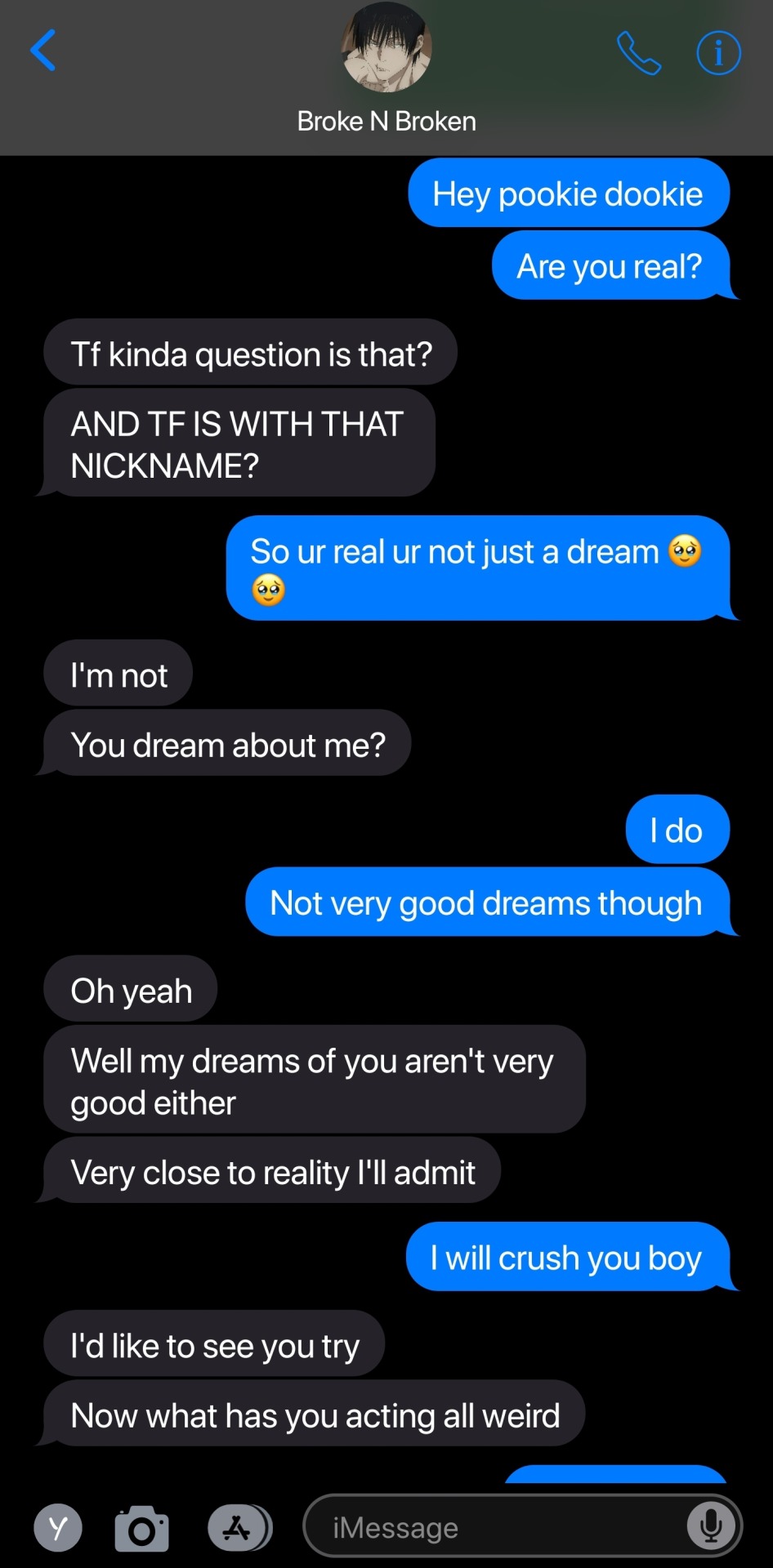Open Broke N Broken contact avatar
Screen dimensions: 773x1568
point(386,49)
